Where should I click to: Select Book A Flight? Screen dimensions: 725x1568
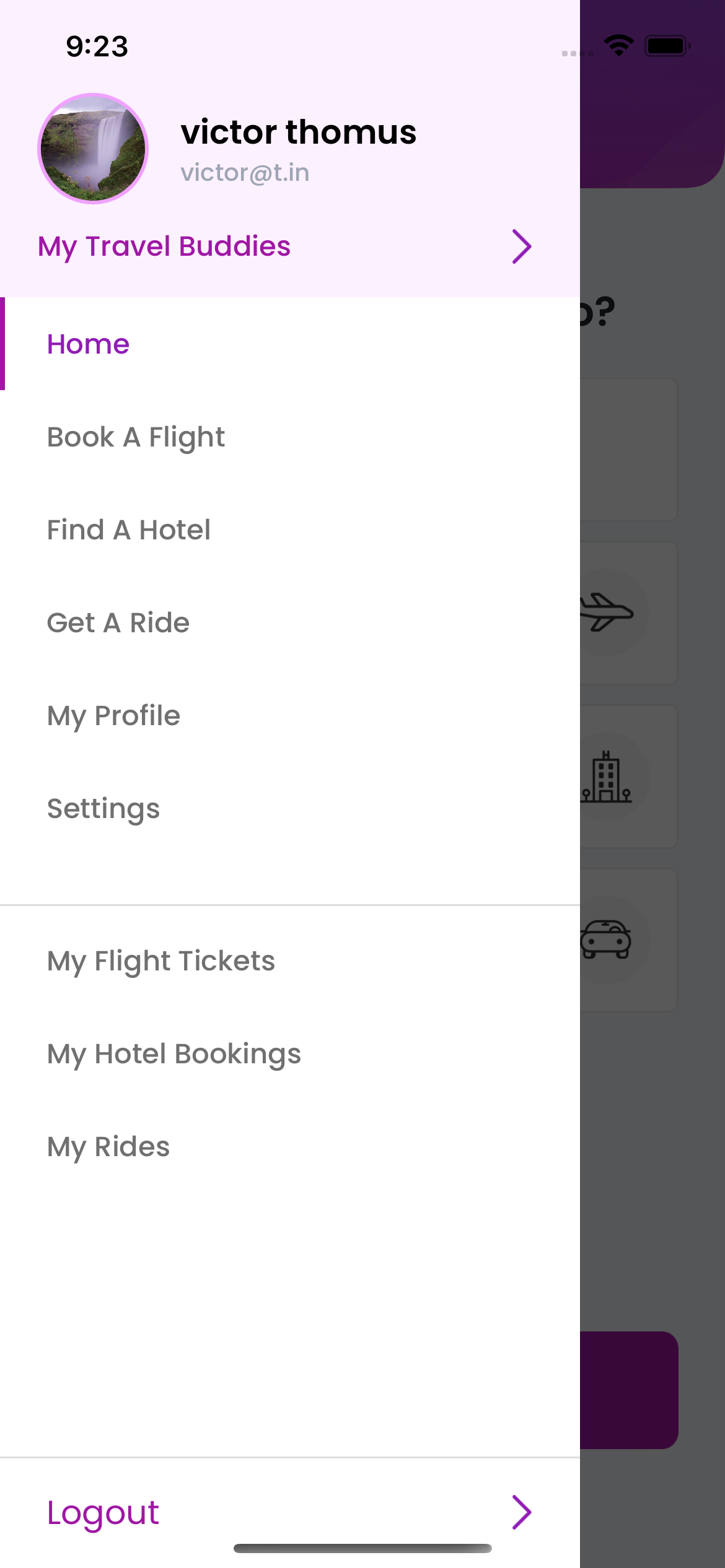tap(136, 437)
